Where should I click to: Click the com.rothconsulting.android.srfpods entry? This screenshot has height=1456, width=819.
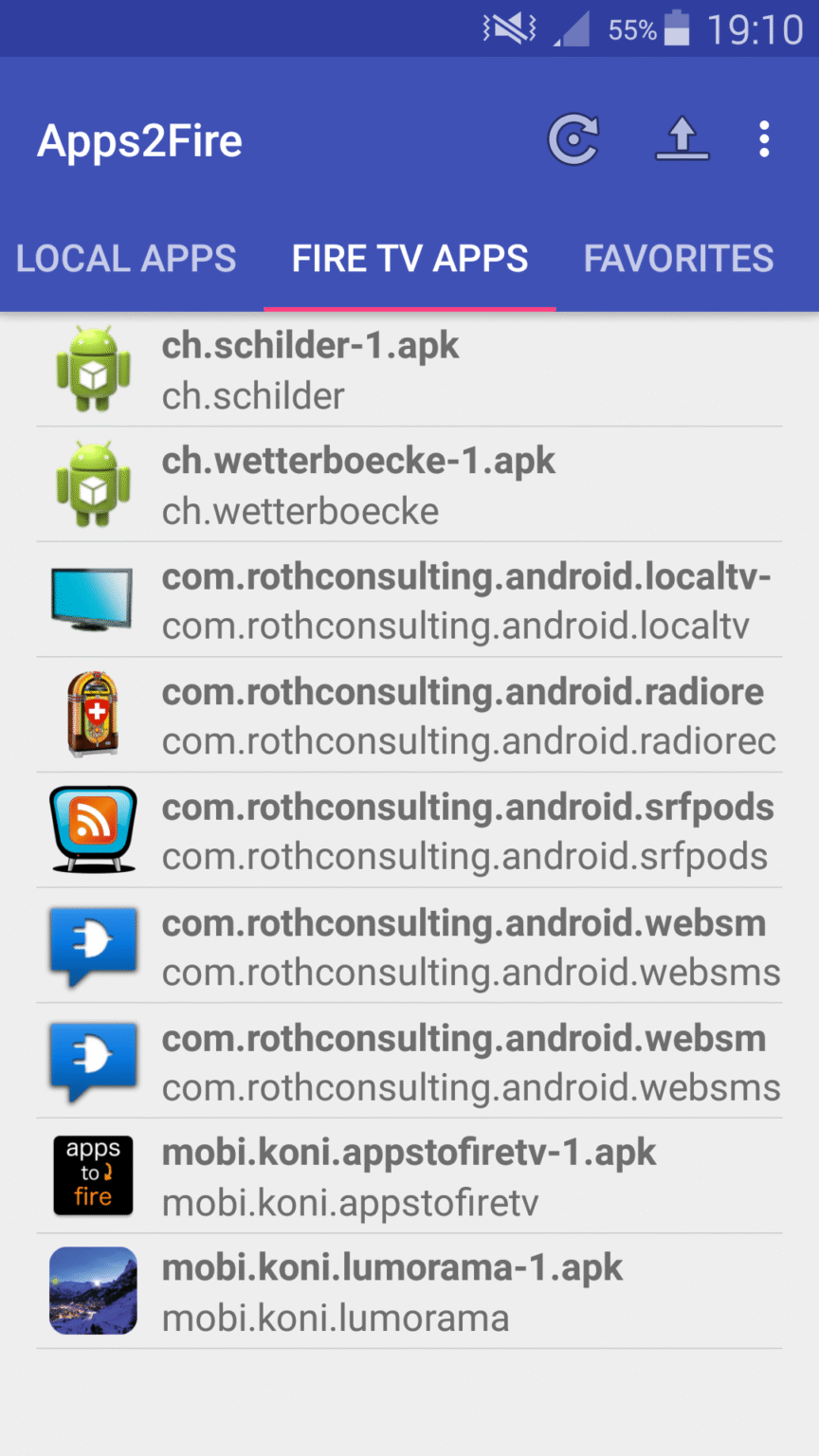pos(408,830)
